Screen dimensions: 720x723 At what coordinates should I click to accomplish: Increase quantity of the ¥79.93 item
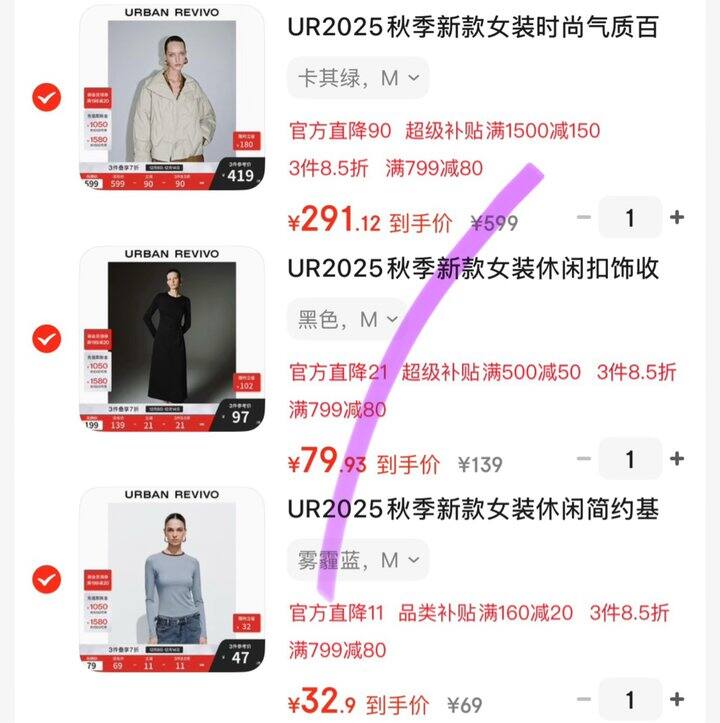click(677, 459)
